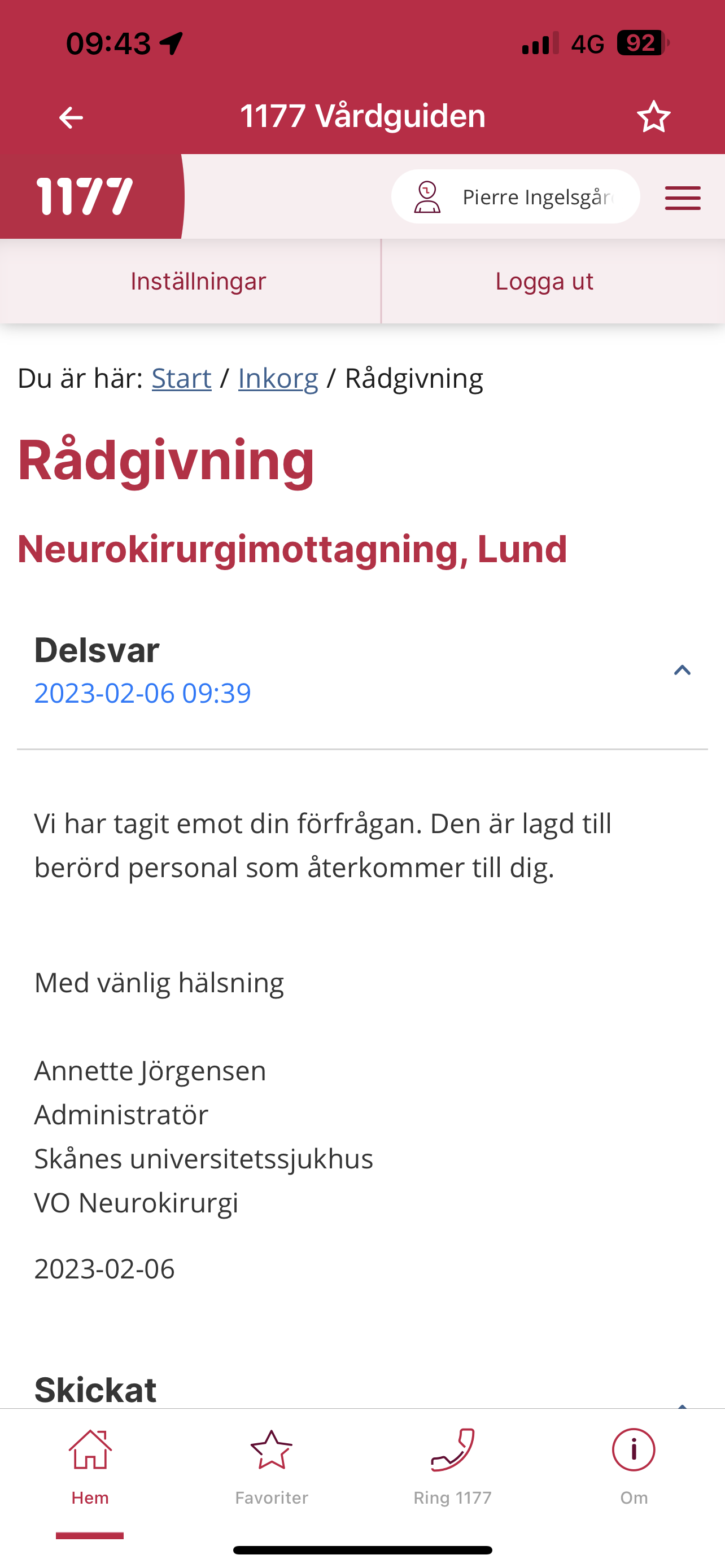Open the Om info tab
725x1568 pixels.
pos(634,1468)
